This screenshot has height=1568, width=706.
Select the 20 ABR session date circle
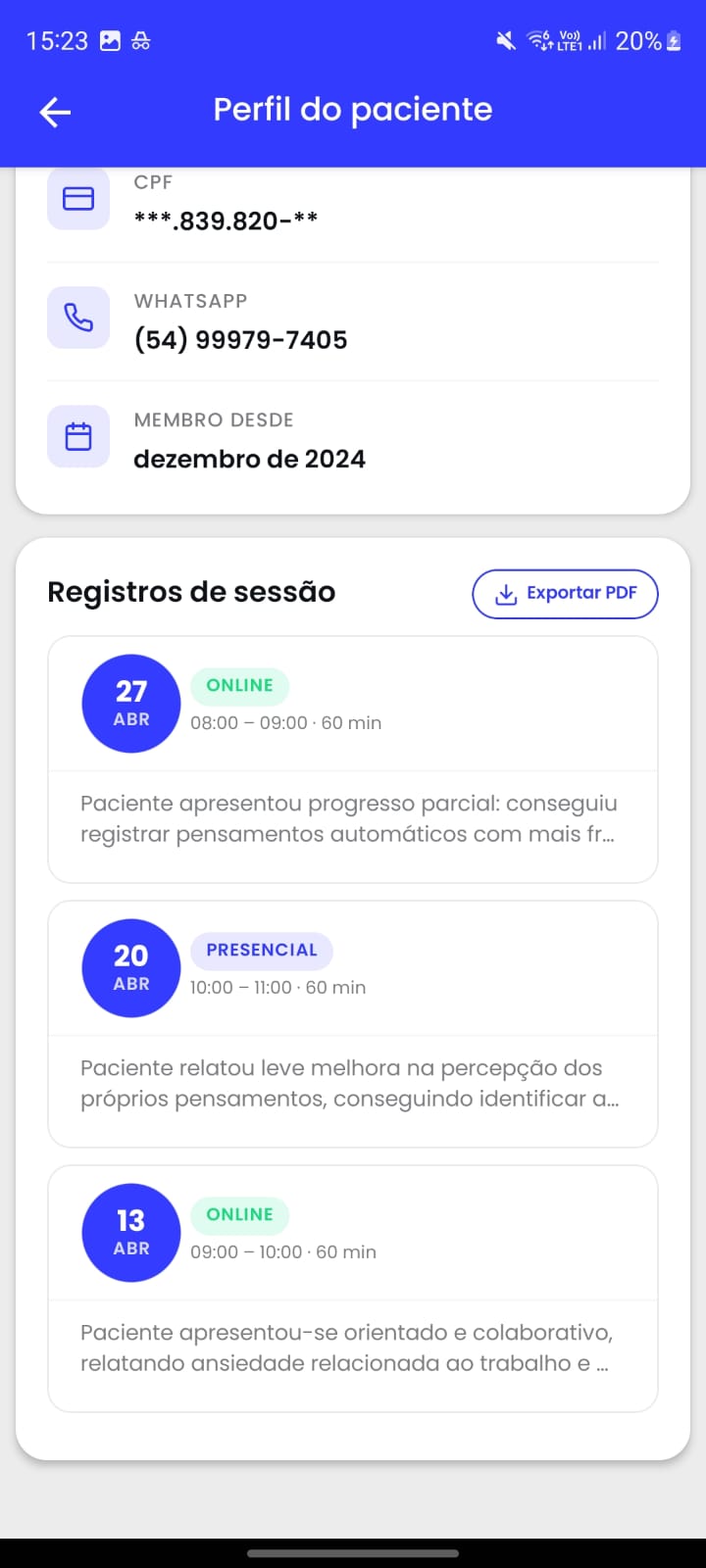[130, 968]
